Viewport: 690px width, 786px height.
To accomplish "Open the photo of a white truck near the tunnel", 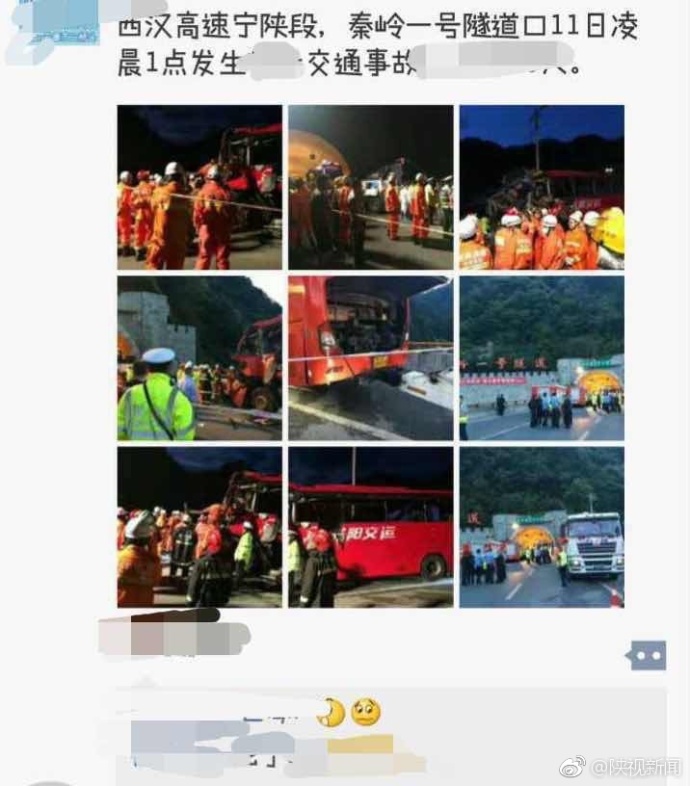I will click(541, 527).
